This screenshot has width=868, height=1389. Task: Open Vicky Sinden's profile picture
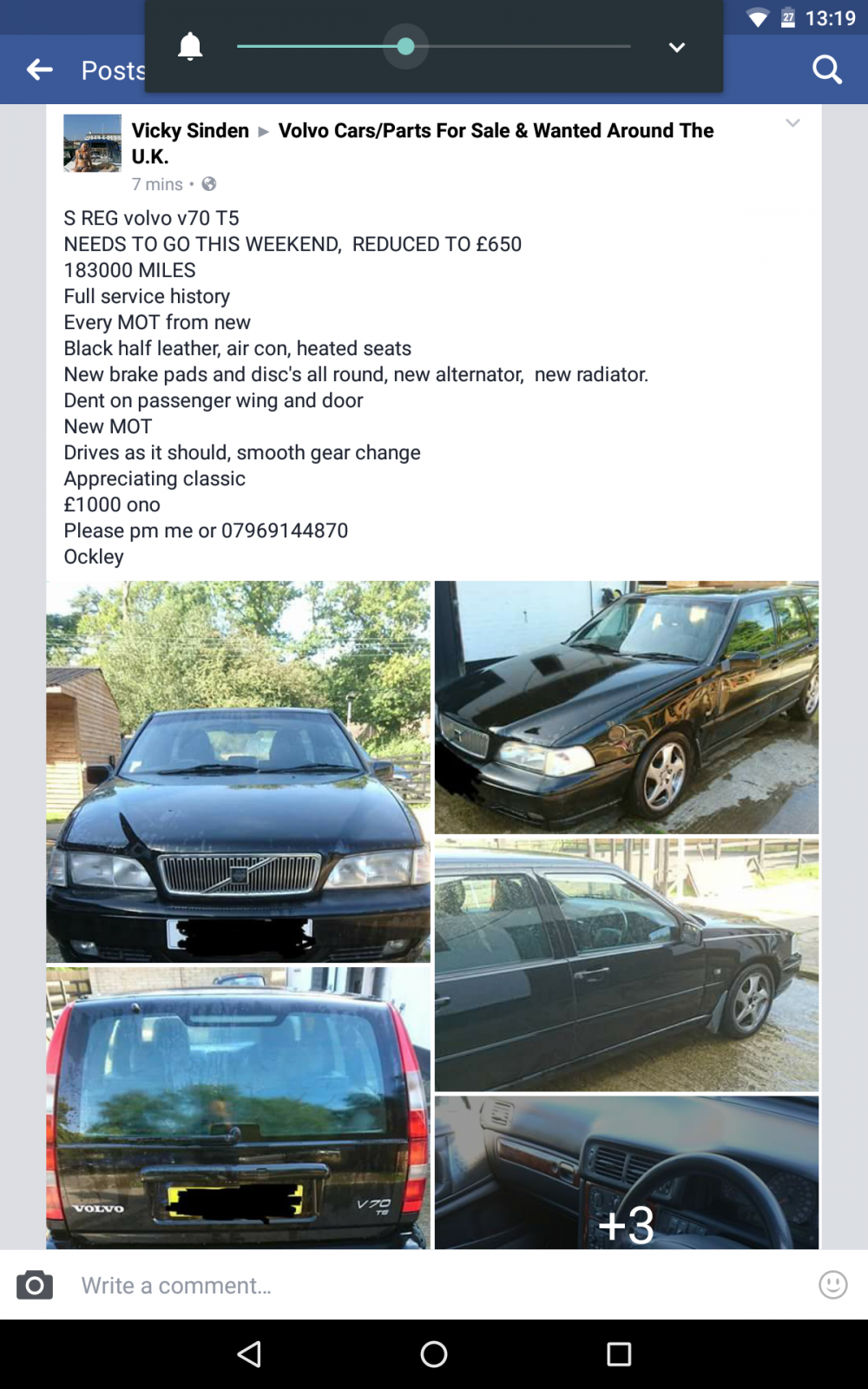click(x=92, y=143)
